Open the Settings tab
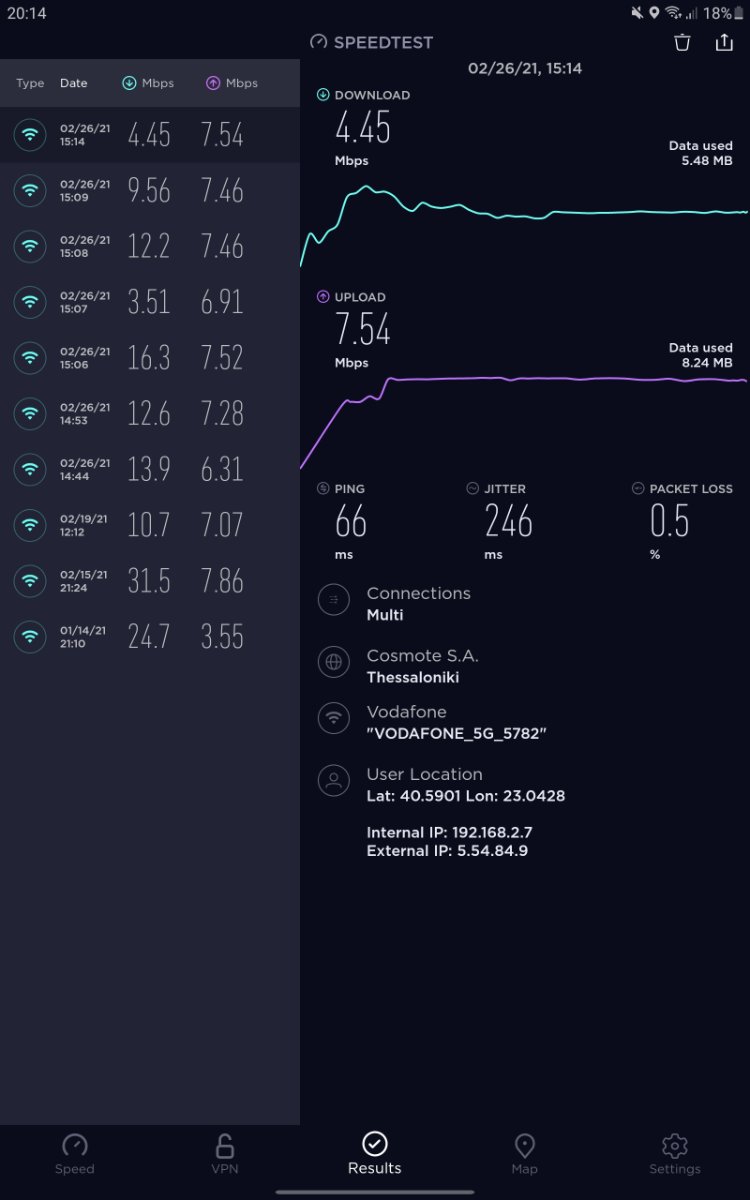750x1200 pixels. tap(675, 1154)
